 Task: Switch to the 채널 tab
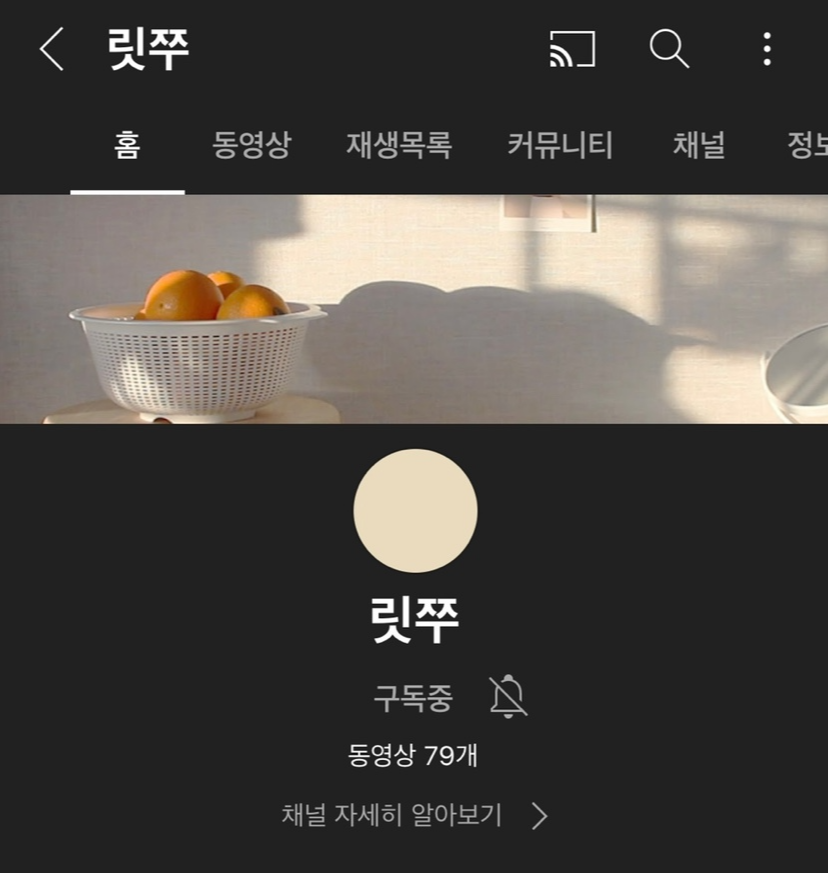[698, 146]
